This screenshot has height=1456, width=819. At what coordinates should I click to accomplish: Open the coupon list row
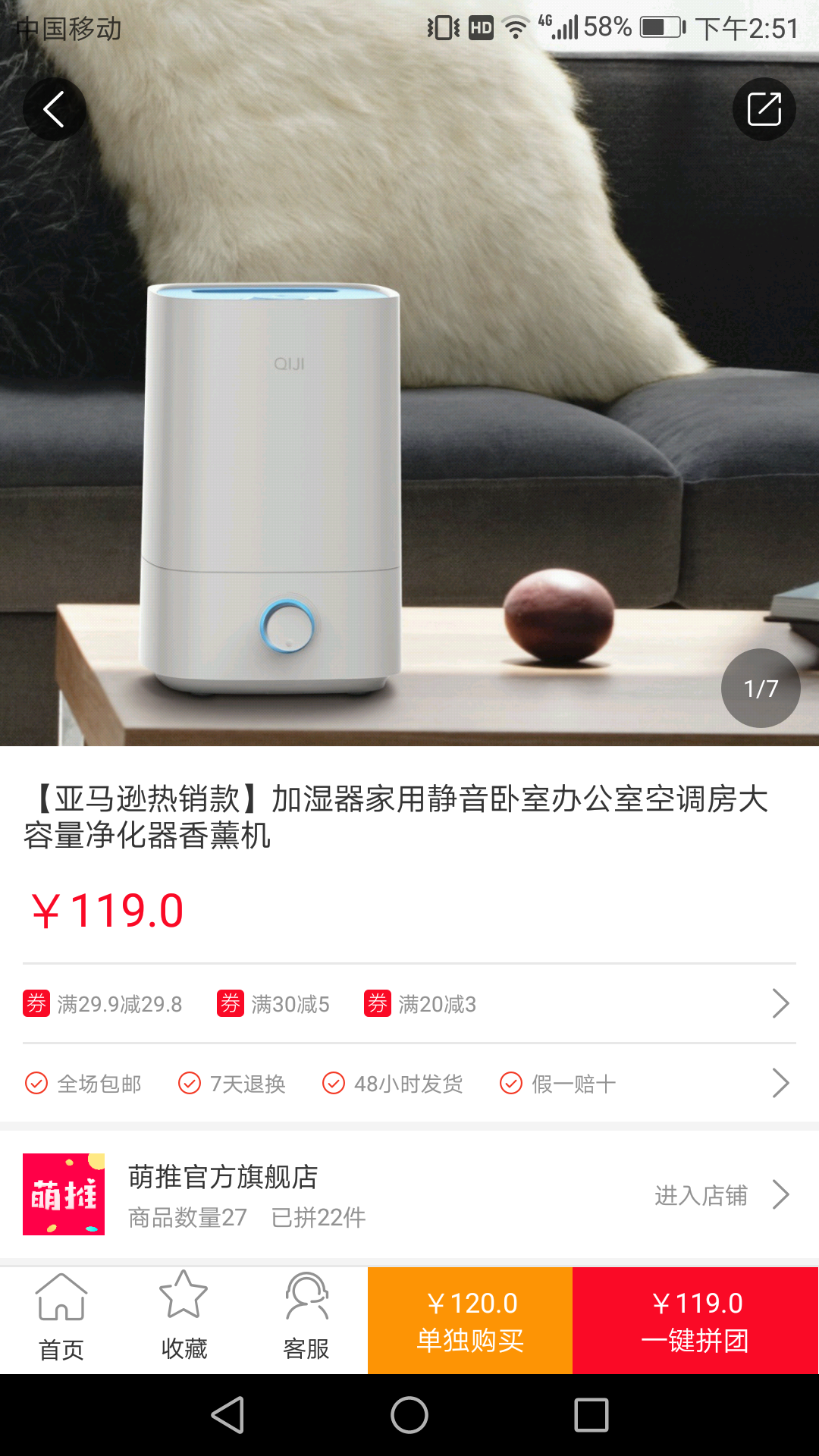pos(780,1003)
